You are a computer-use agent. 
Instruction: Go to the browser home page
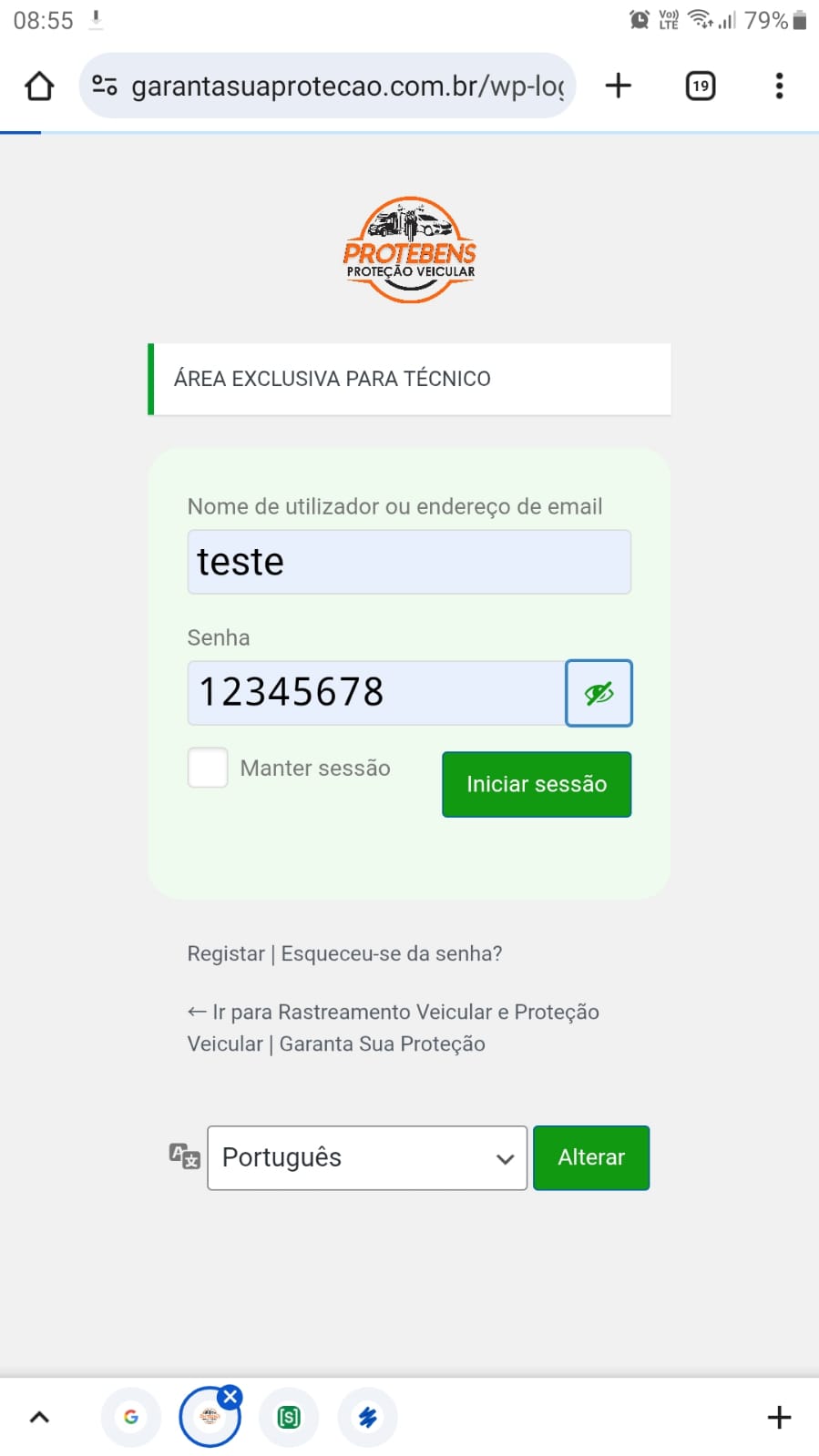(39, 87)
